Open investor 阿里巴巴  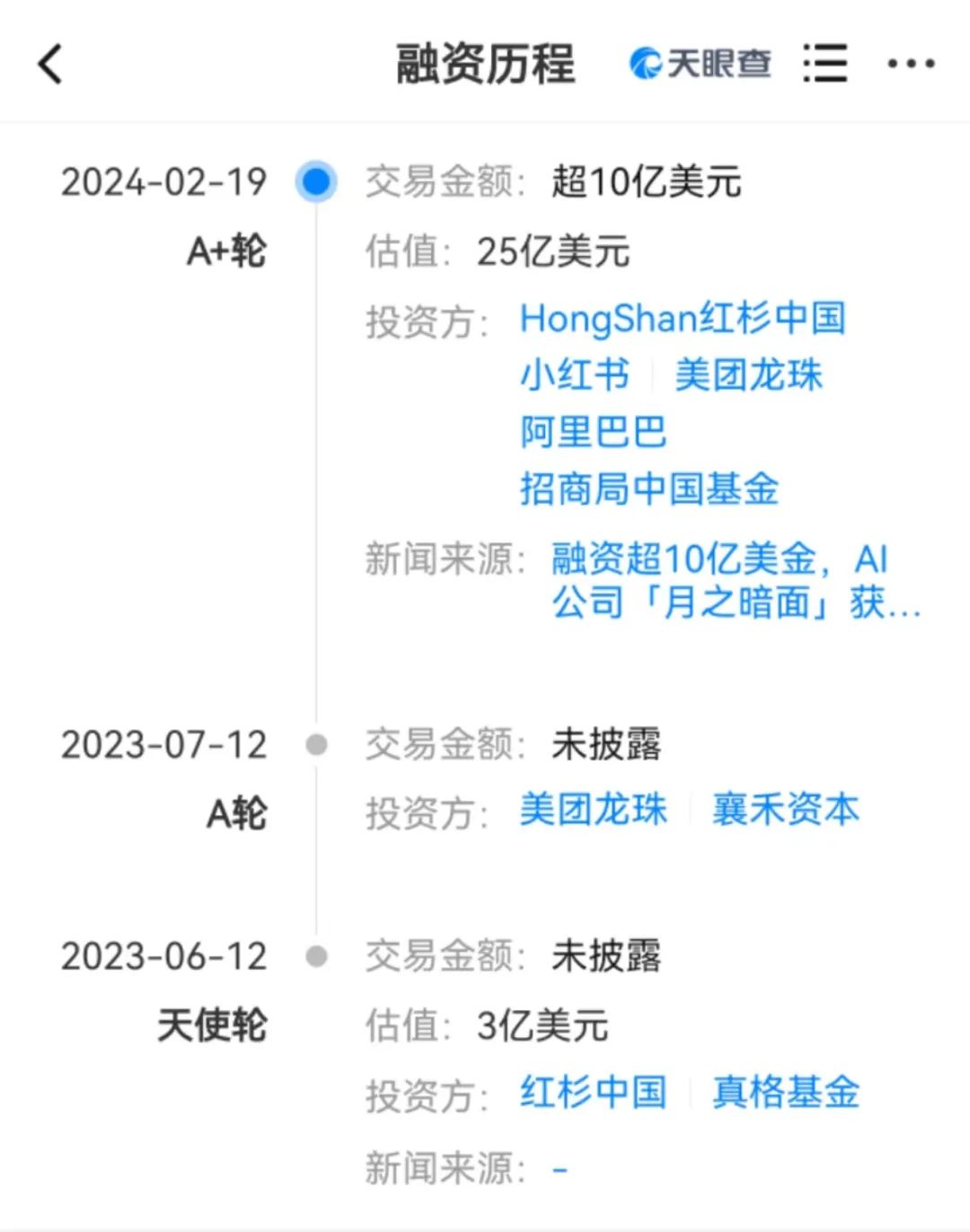pyautogui.click(x=593, y=432)
